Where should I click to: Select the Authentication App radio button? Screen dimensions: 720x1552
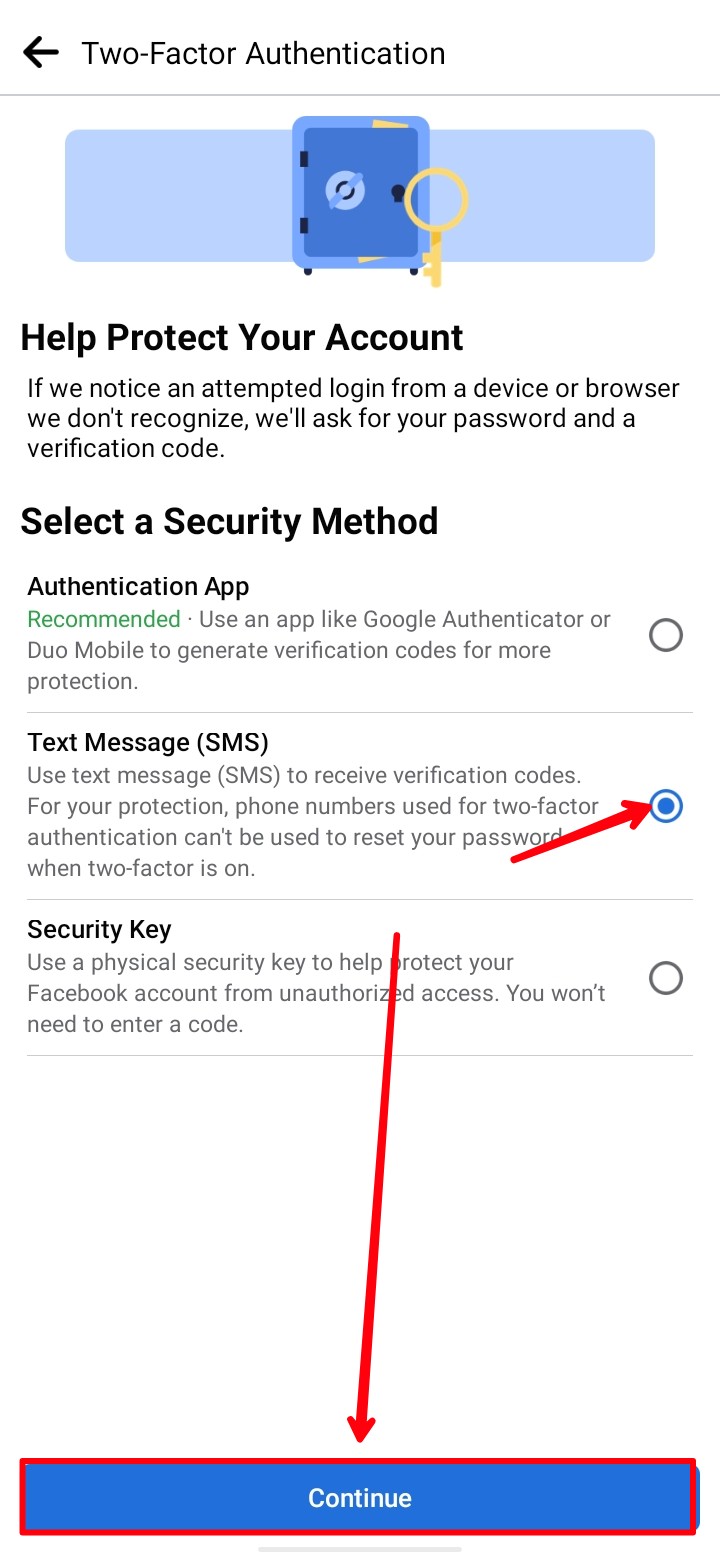[x=666, y=635]
